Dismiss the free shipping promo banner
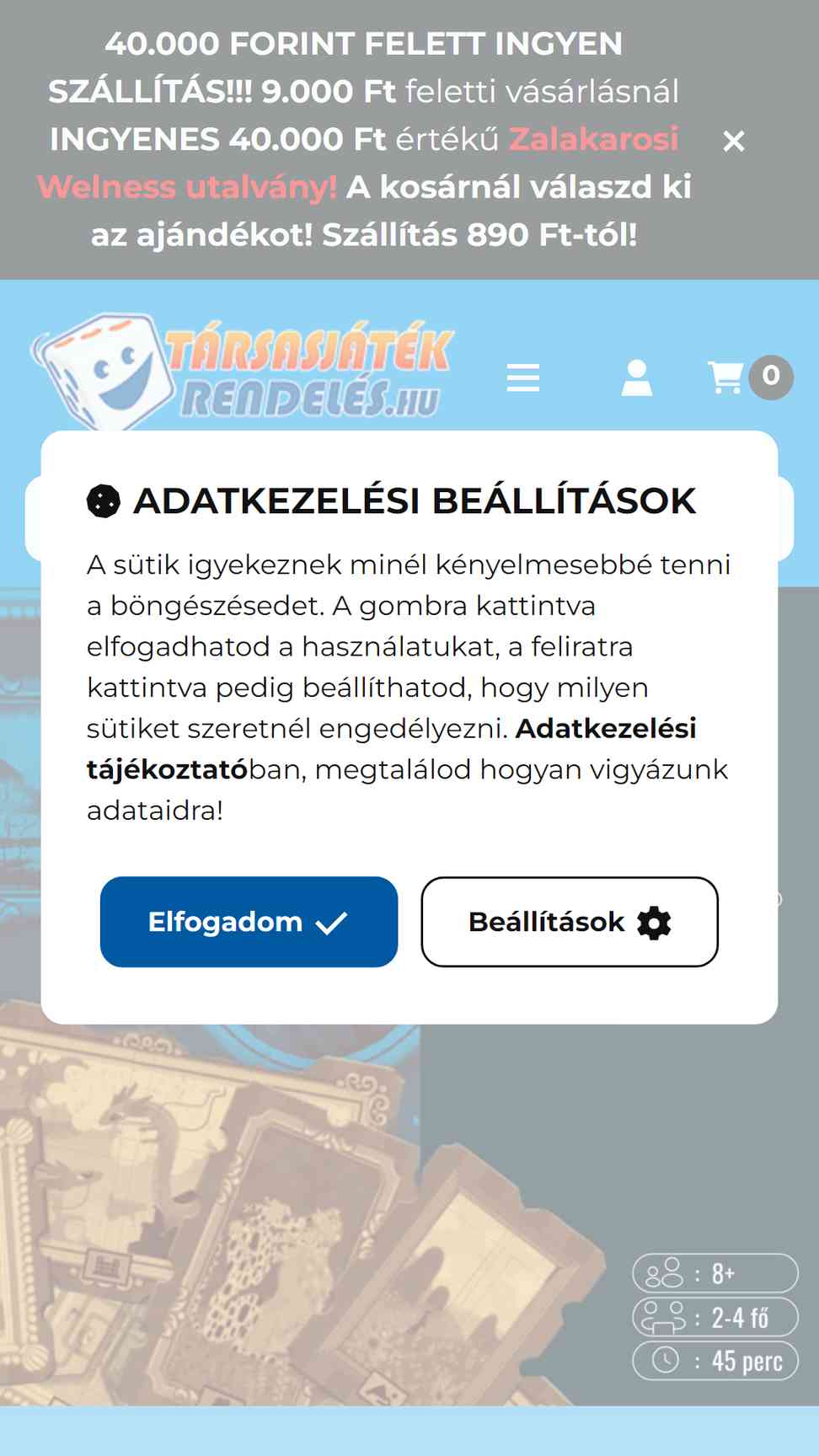819x1456 pixels. pos(734,141)
